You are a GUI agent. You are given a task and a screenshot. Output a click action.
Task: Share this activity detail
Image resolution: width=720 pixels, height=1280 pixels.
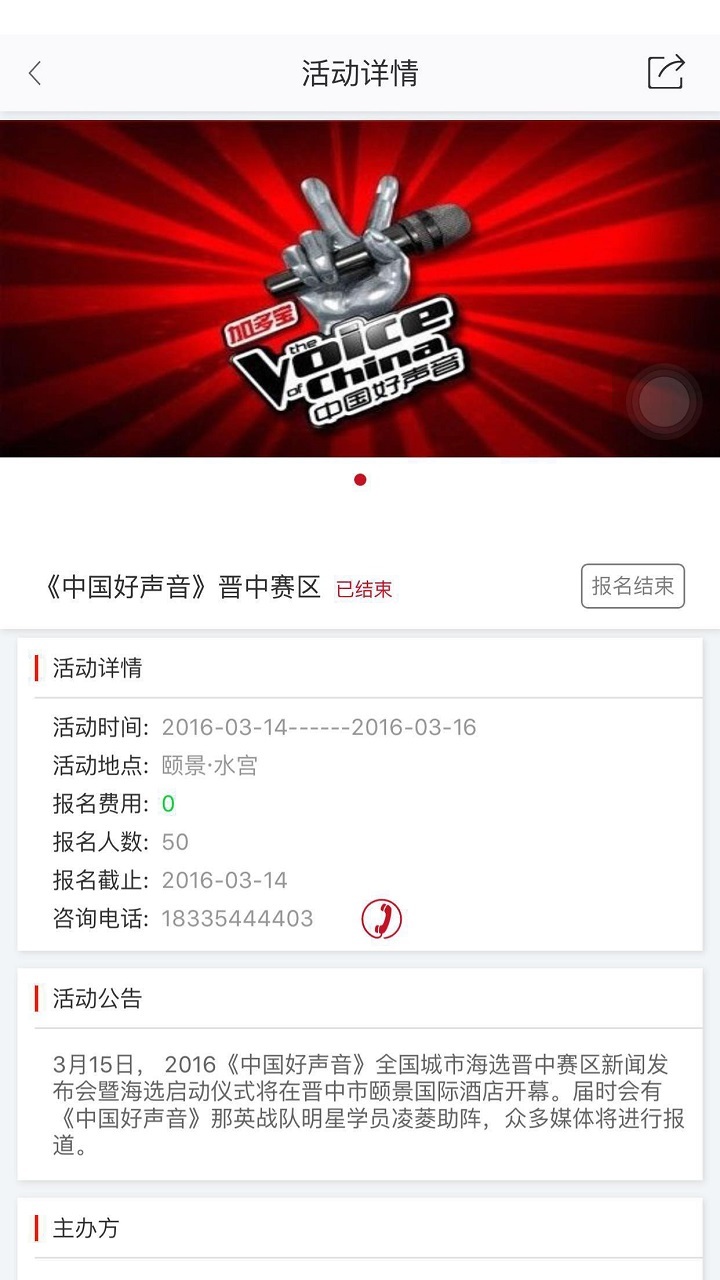point(666,72)
